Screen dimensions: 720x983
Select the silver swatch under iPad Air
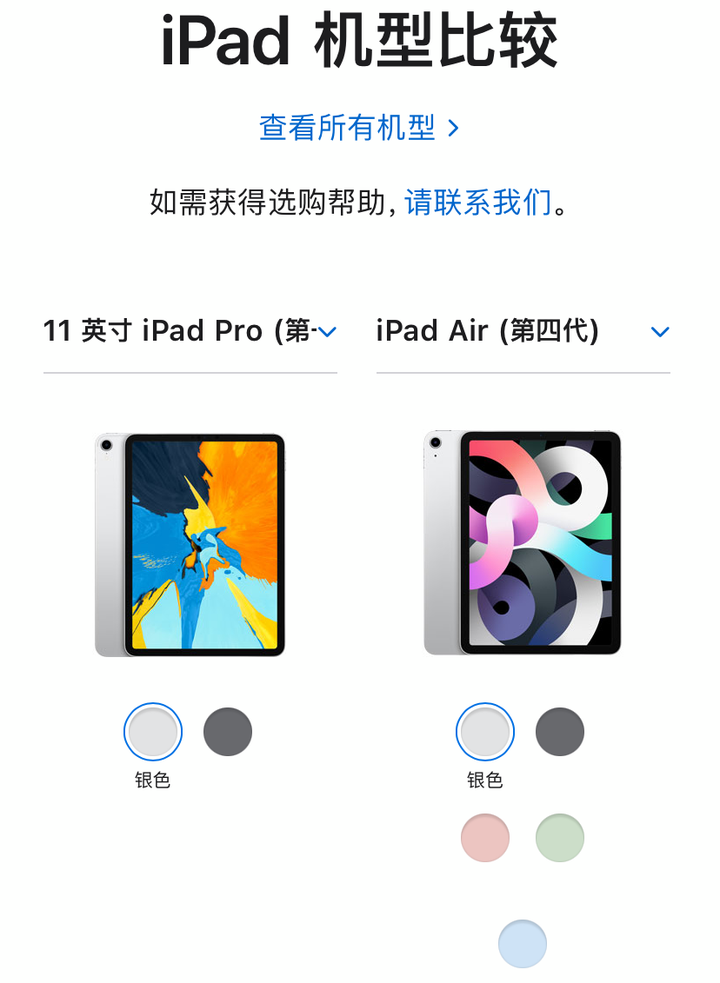[485, 731]
